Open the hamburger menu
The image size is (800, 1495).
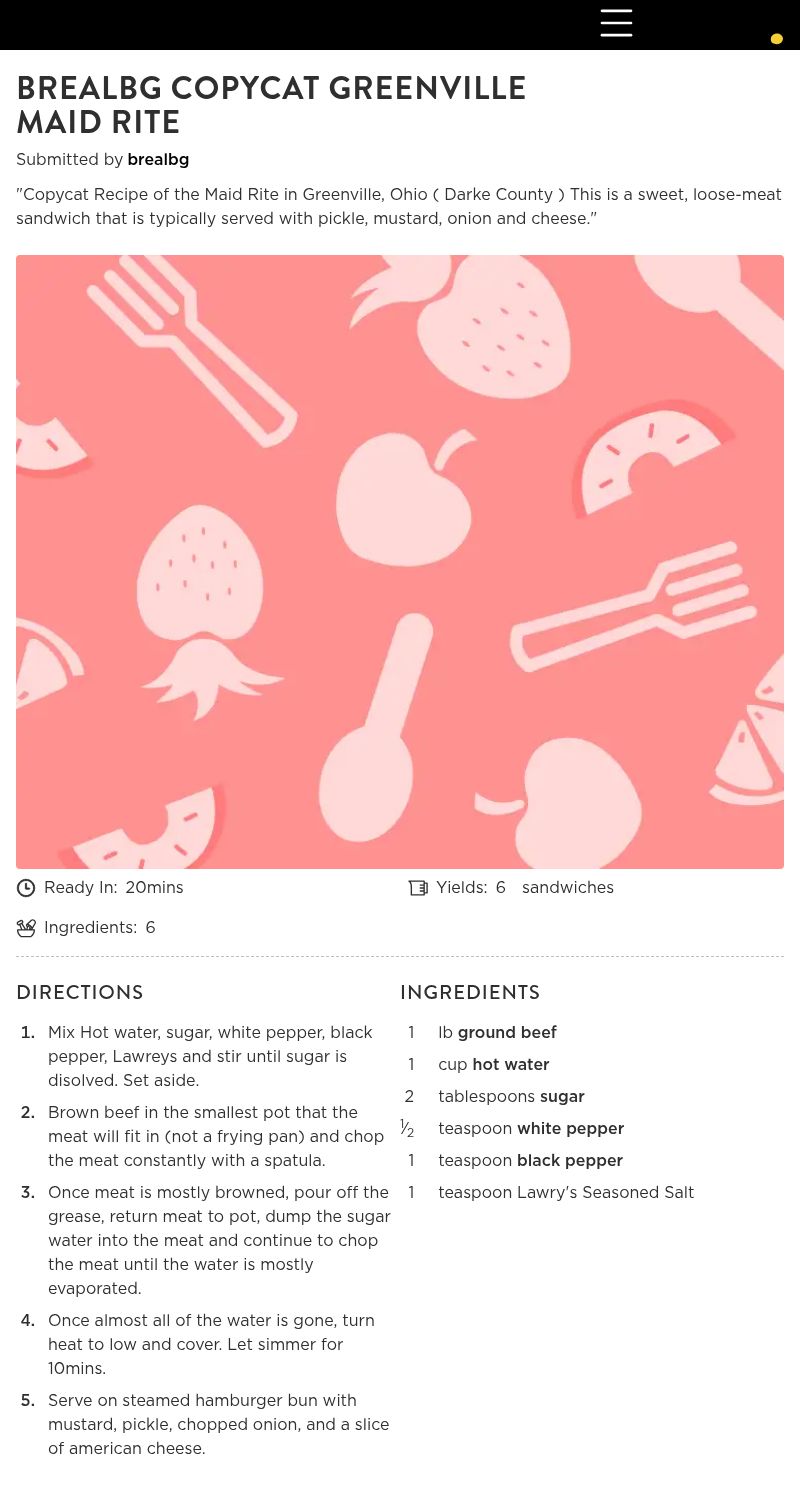(x=616, y=23)
